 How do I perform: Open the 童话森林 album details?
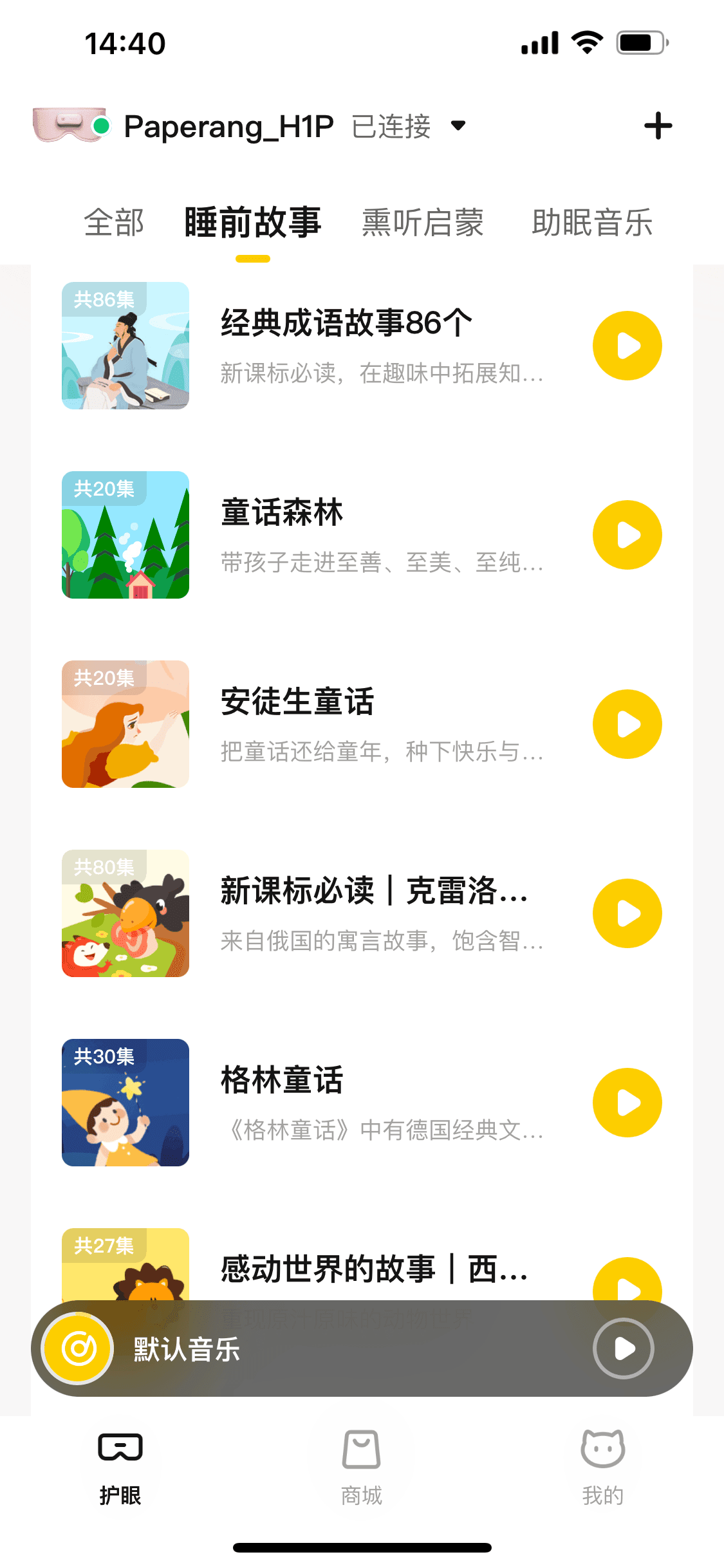(282, 512)
